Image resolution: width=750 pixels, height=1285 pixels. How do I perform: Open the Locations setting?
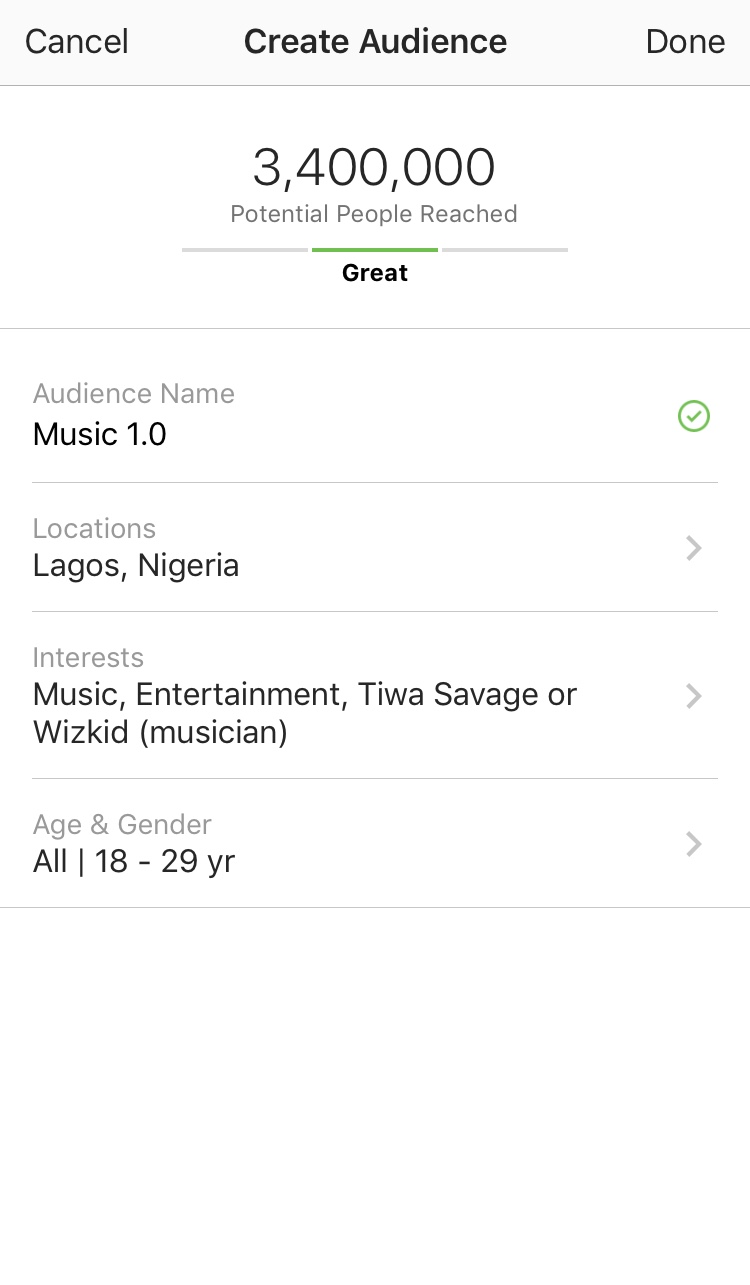pyautogui.click(x=374, y=548)
